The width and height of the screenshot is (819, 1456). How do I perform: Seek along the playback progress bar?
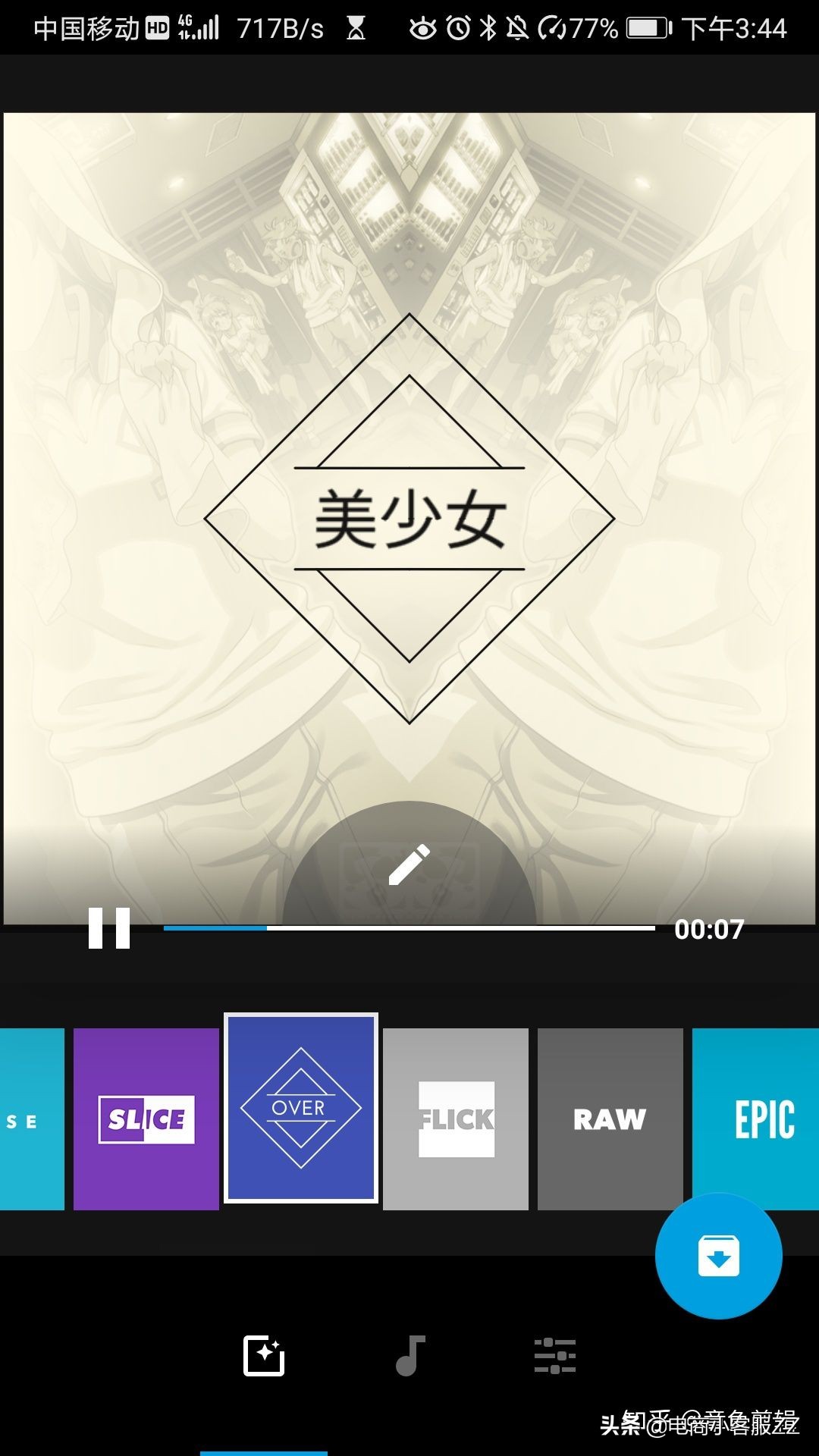tap(409, 927)
